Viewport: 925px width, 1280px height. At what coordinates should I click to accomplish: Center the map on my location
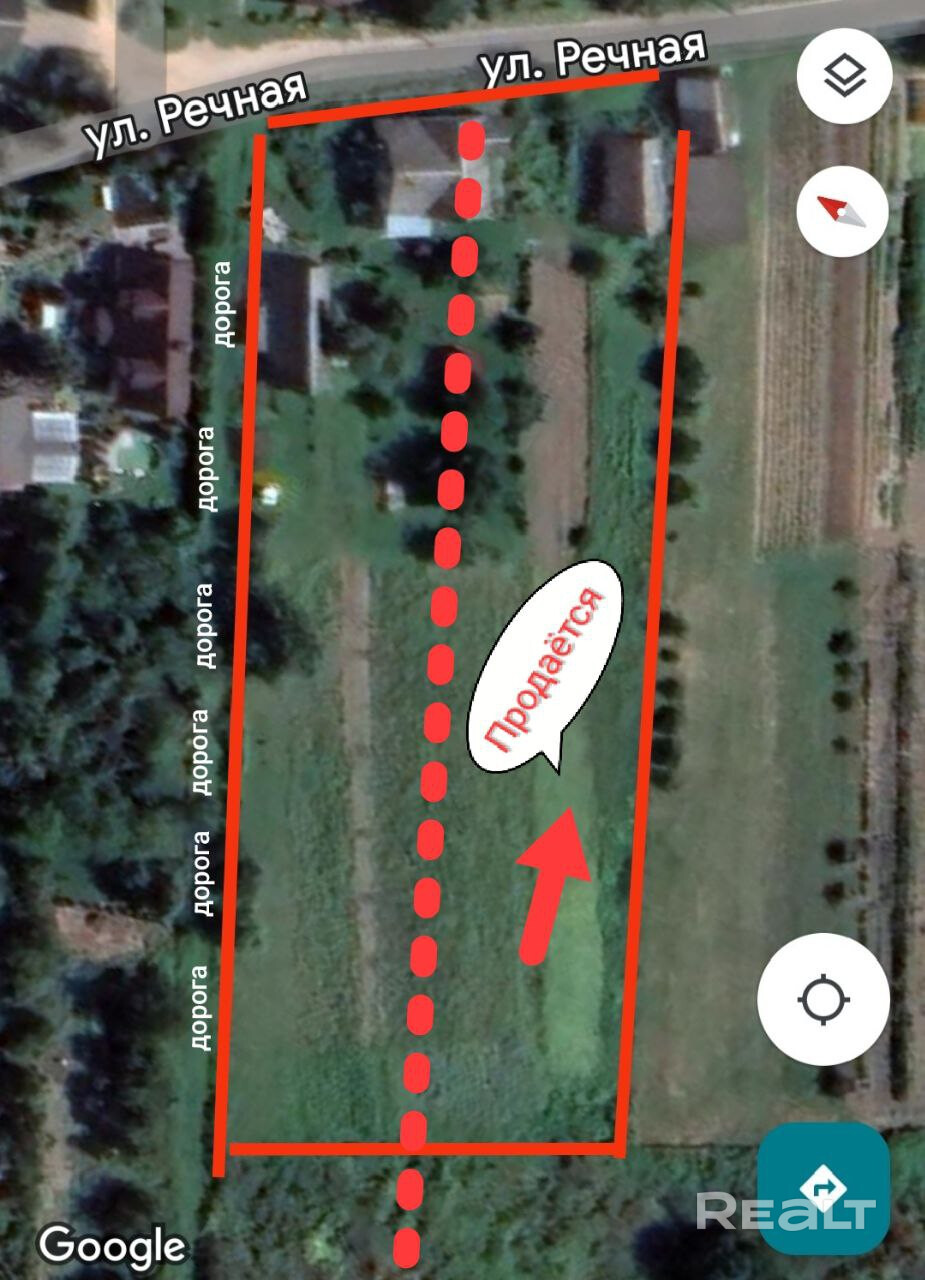point(823,999)
